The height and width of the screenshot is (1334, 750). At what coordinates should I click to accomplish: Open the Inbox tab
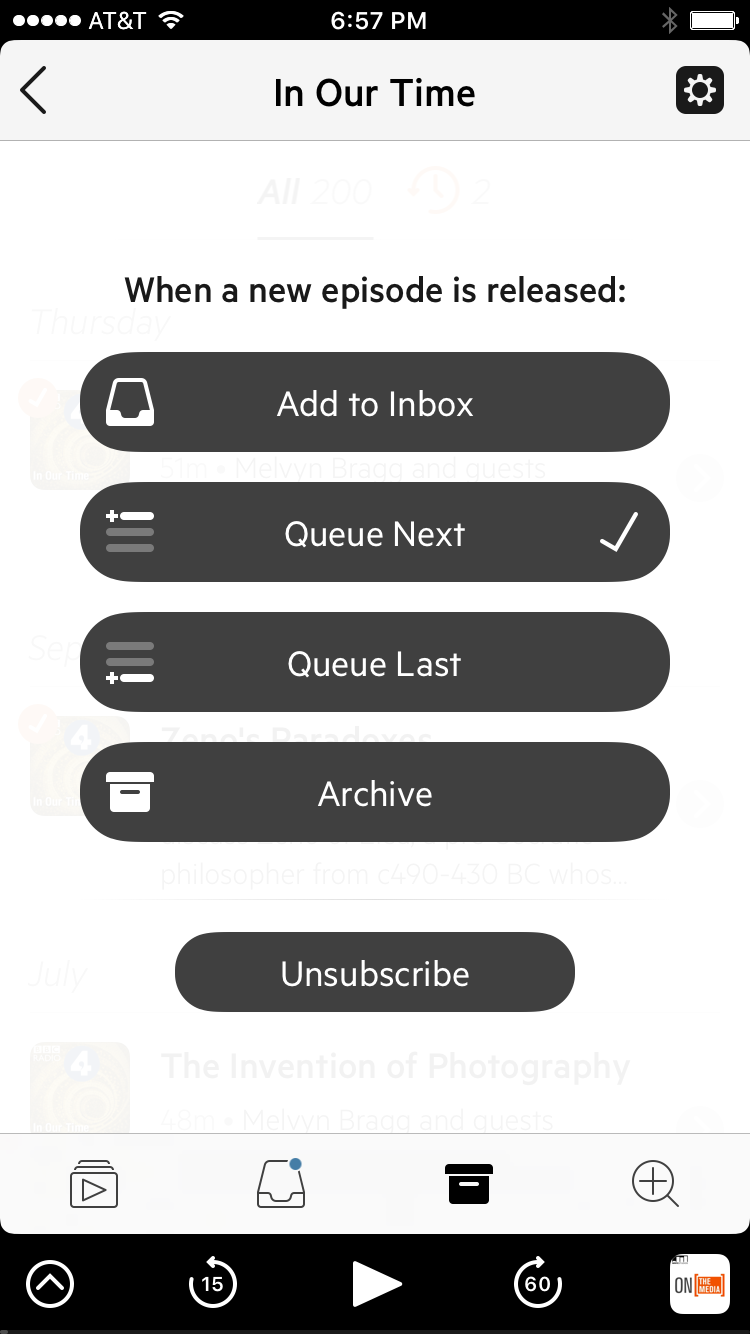[x=281, y=1184]
